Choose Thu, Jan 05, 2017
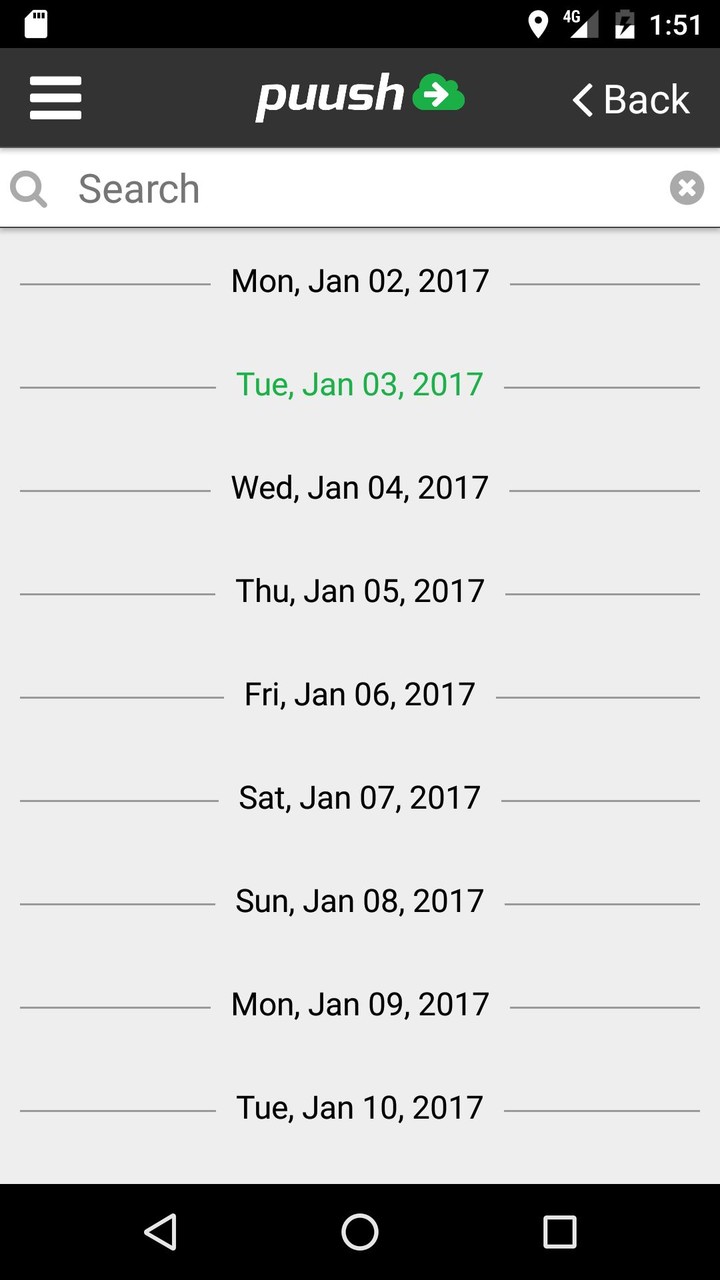 (x=360, y=590)
